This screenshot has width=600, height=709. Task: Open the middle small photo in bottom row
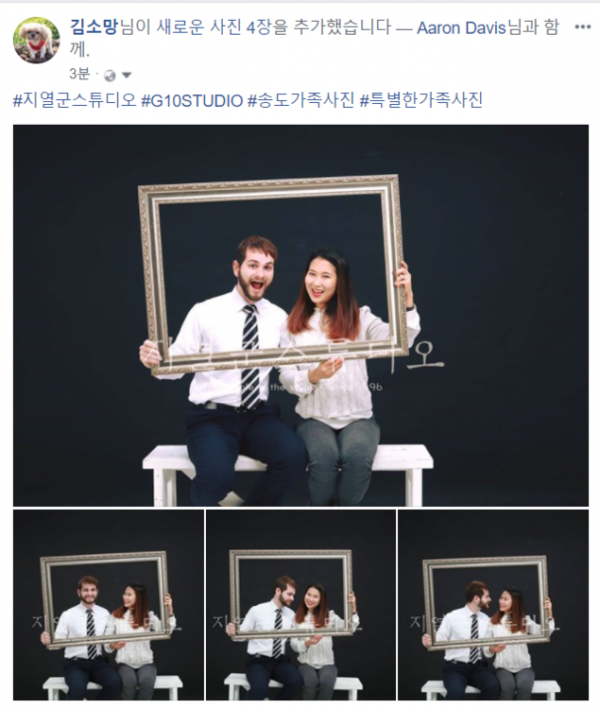point(299,605)
